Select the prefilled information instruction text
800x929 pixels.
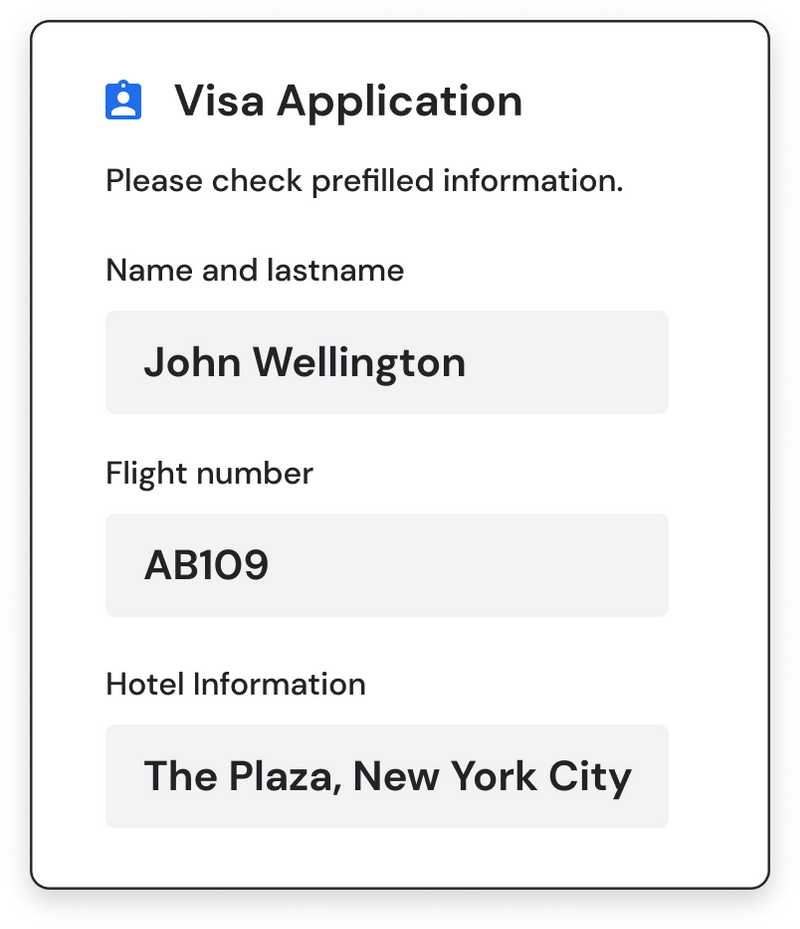[364, 181]
